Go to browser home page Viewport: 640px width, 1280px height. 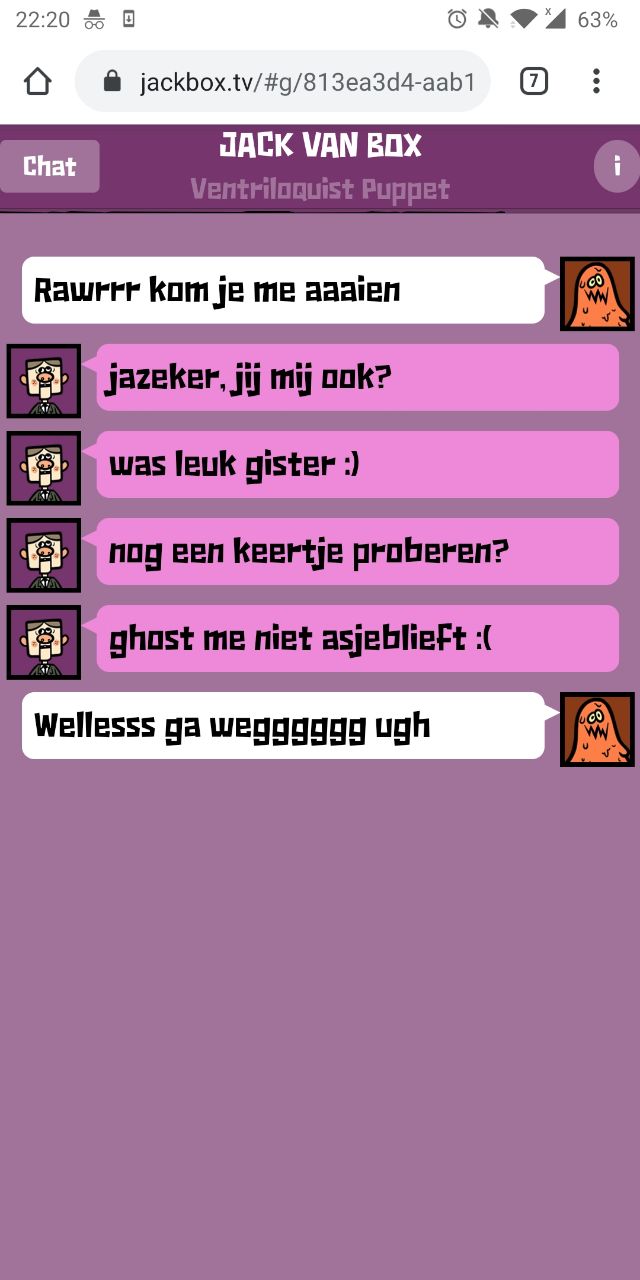[37, 81]
